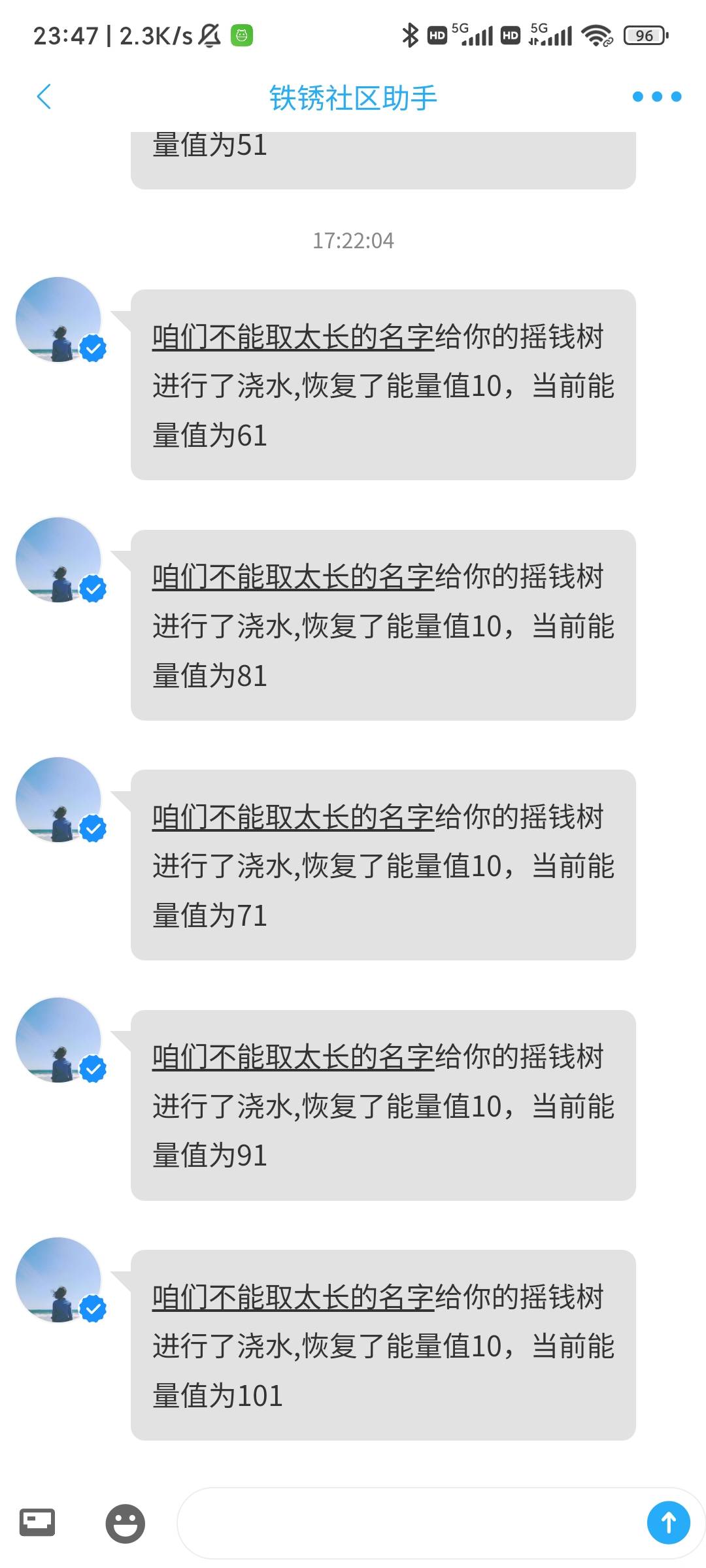Viewport: 706px width, 1568px height.
Task: Open username link in message with energy 81
Action: (293, 578)
